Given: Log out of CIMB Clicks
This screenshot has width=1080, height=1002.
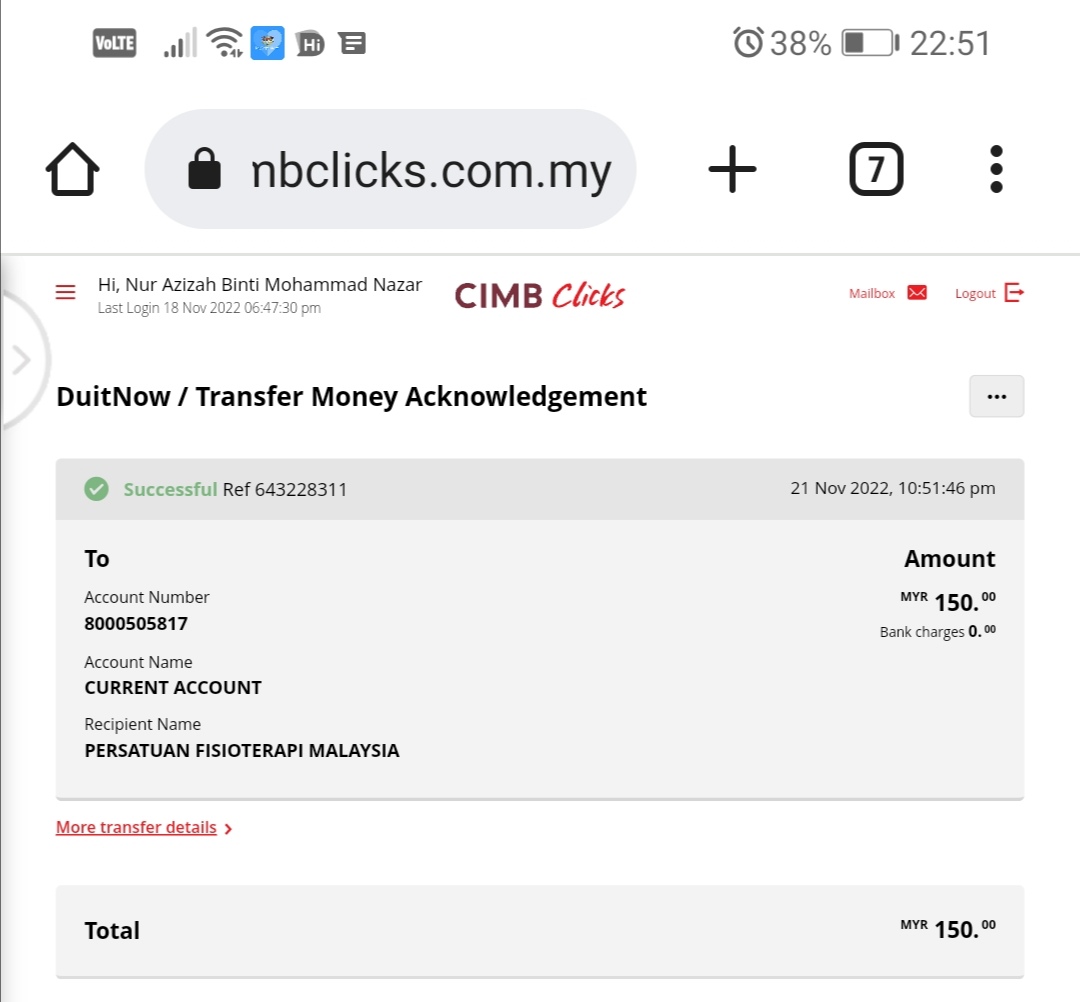Looking at the screenshot, I should click(x=989, y=293).
